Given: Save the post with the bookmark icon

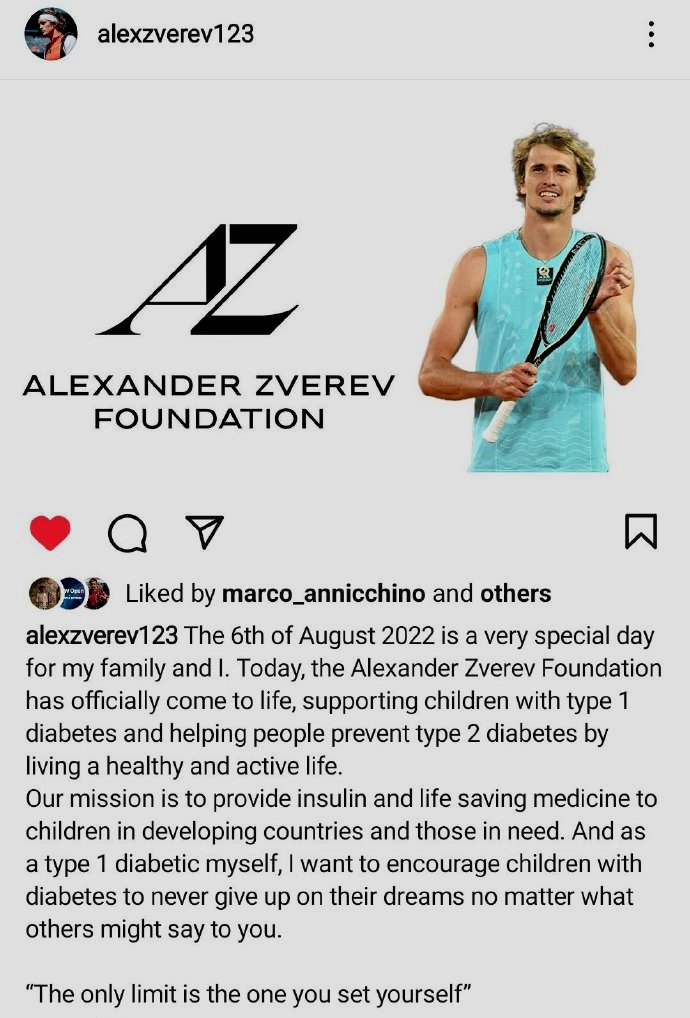Looking at the screenshot, I should click(x=641, y=531).
